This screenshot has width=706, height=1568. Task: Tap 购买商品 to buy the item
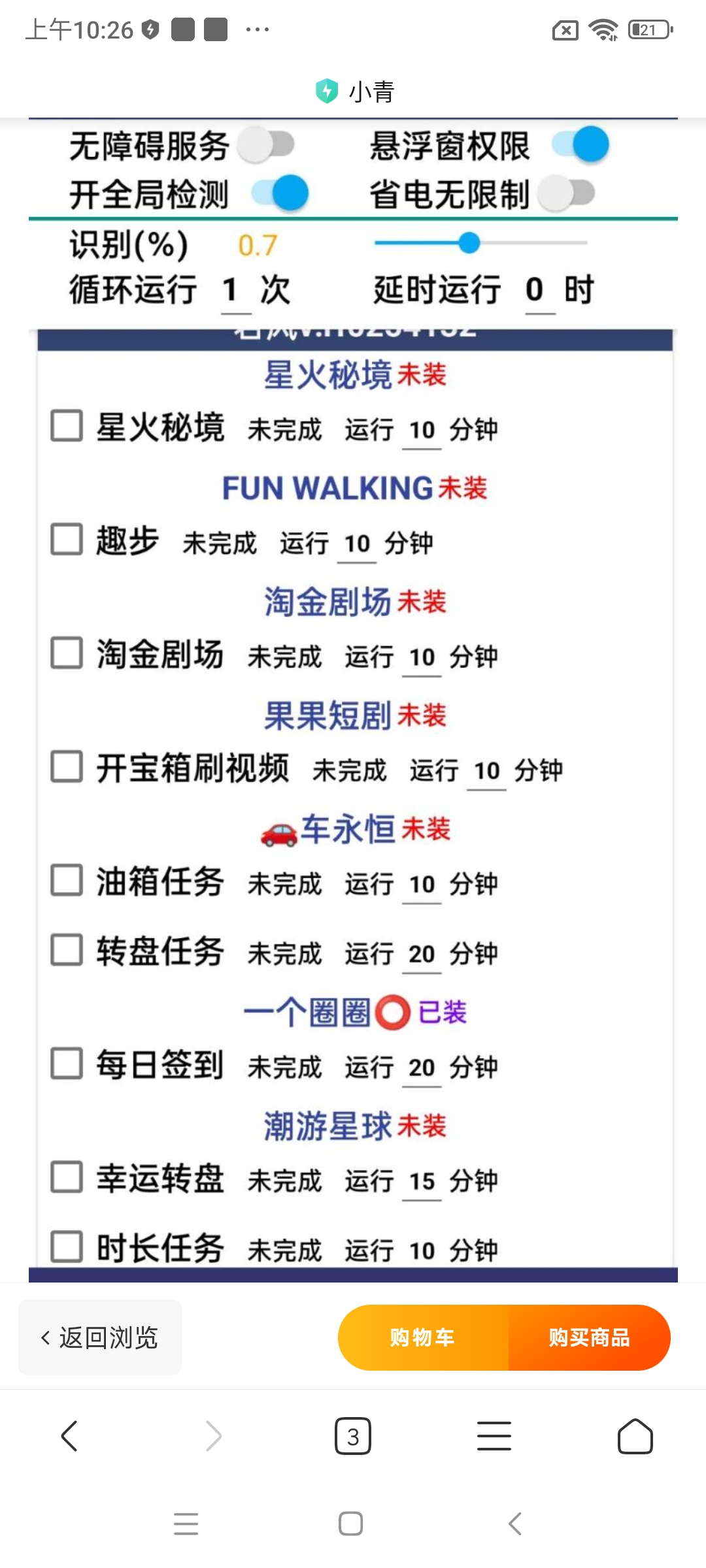coord(589,1337)
